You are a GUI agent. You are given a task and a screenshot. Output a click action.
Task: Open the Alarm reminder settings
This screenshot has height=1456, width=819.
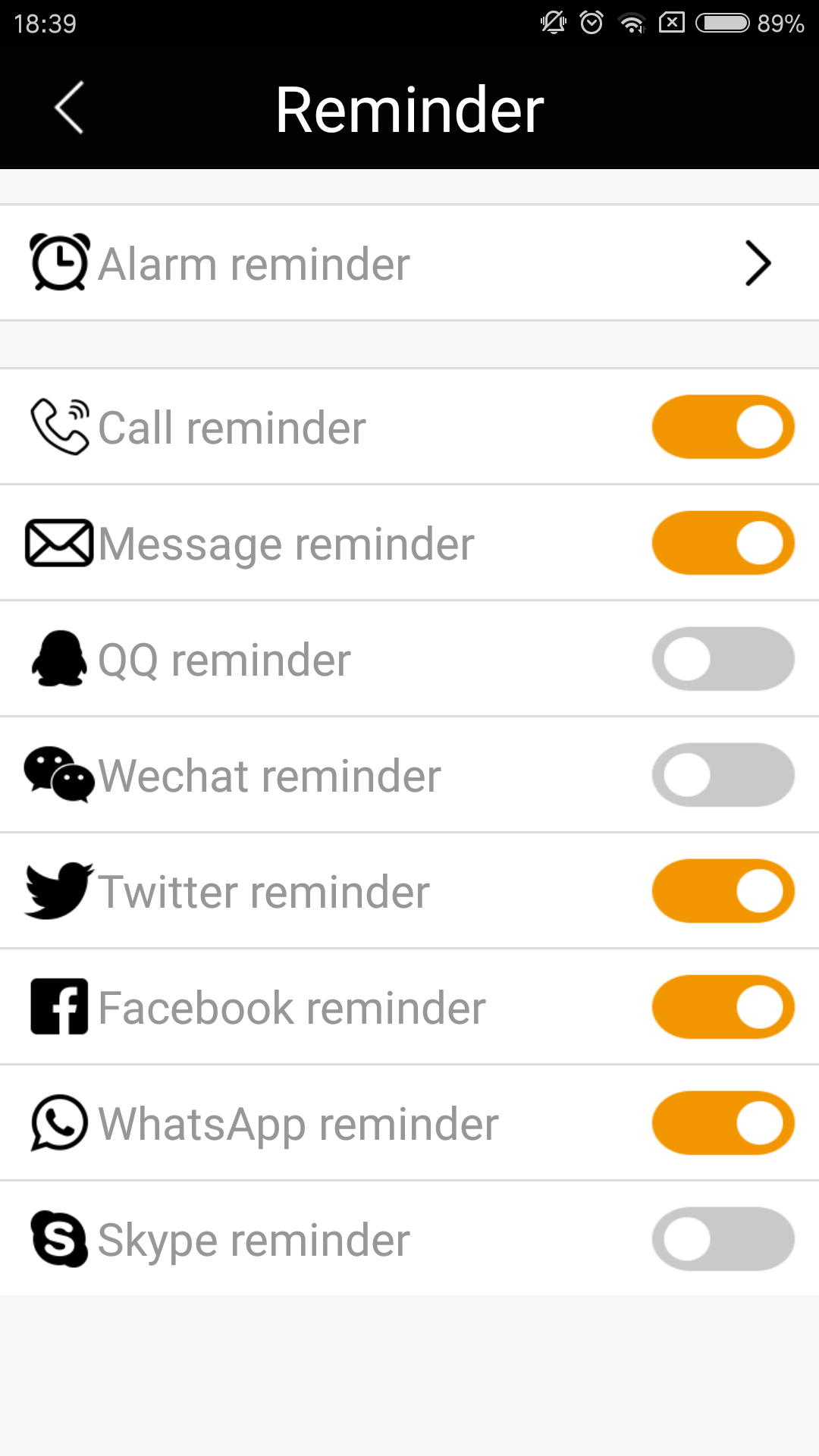pyautogui.click(x=409, y=263)
